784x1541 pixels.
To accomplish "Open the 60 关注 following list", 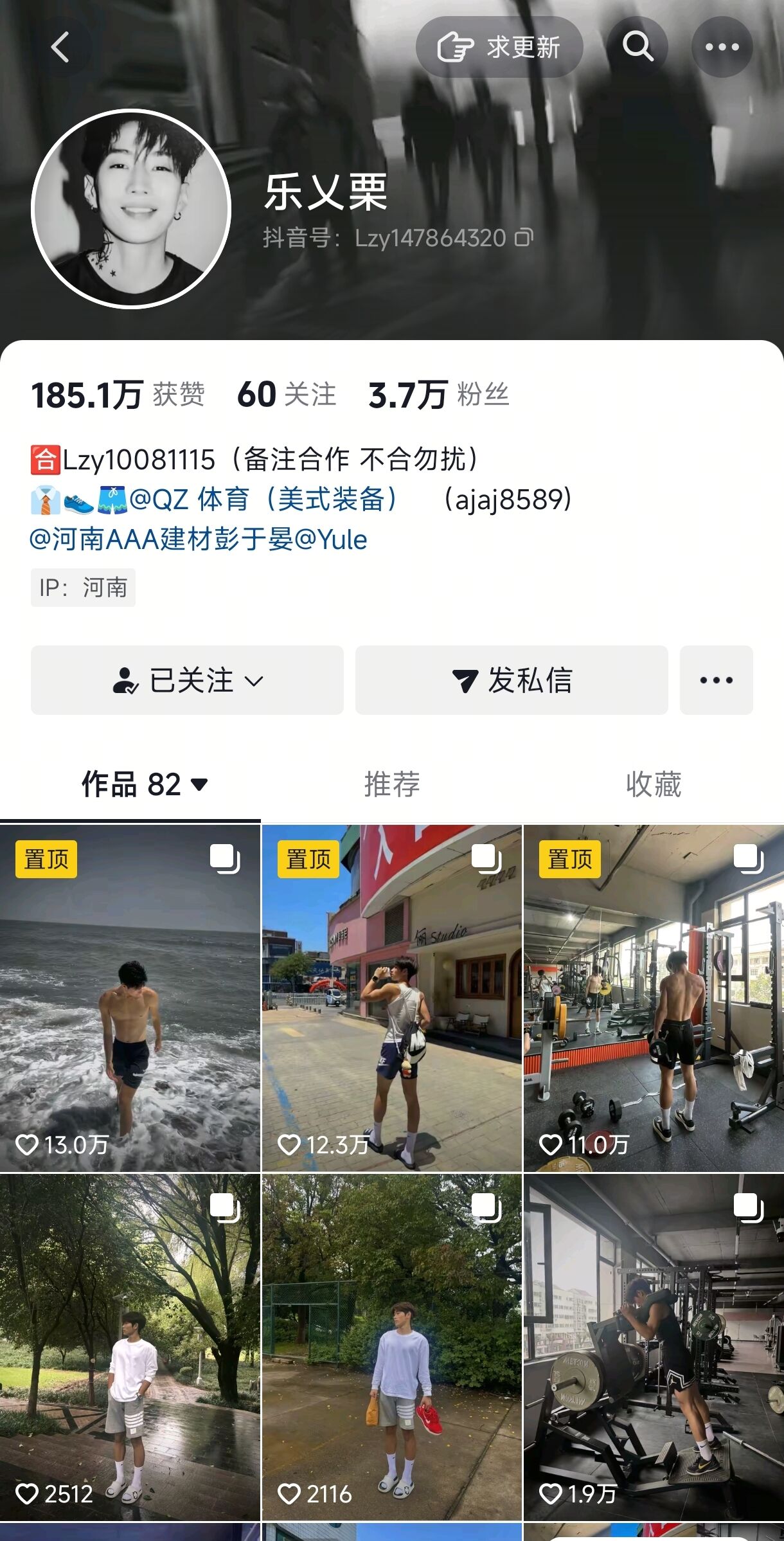I will (x=287, y=394).
